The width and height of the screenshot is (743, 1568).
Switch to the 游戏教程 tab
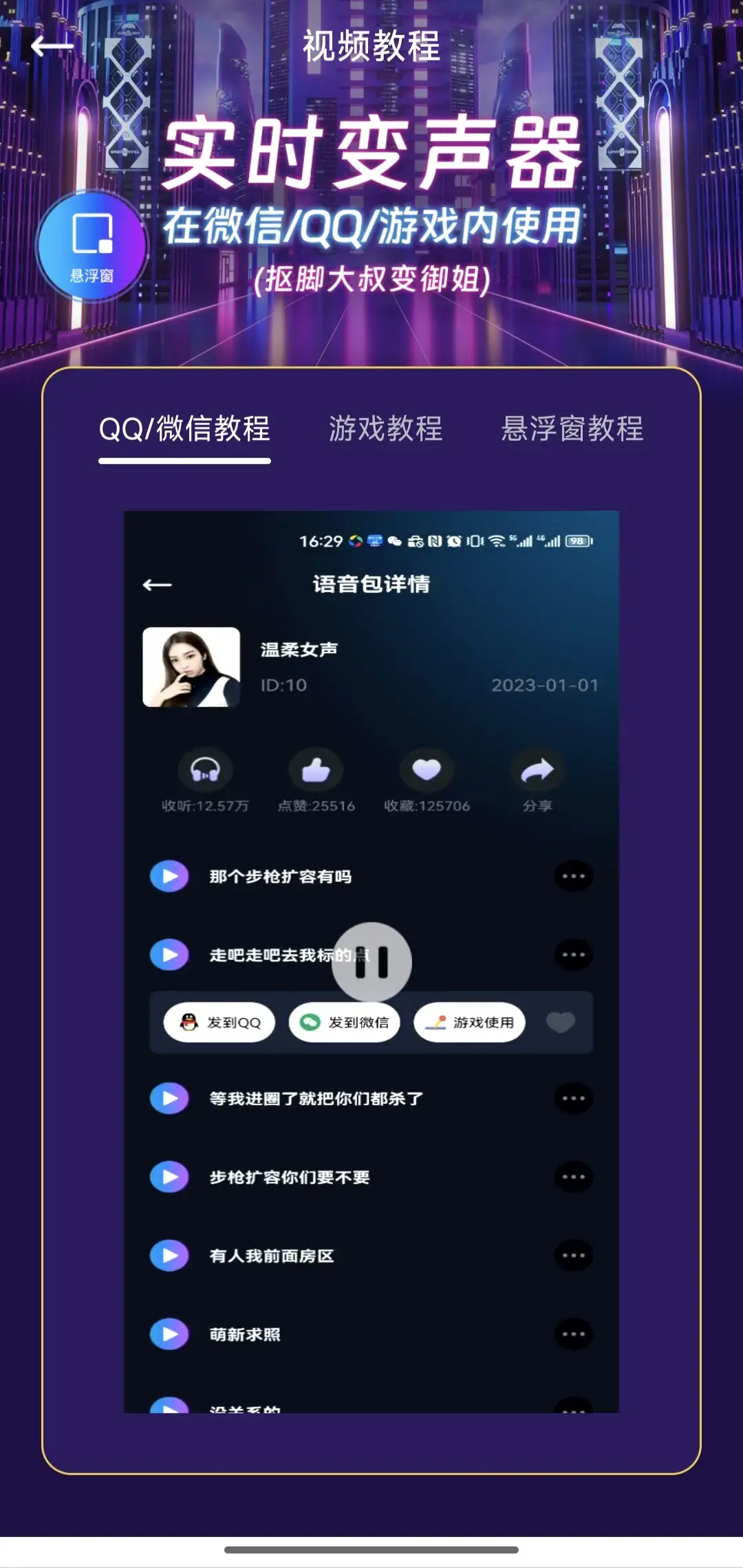click(x=385, y=429)
